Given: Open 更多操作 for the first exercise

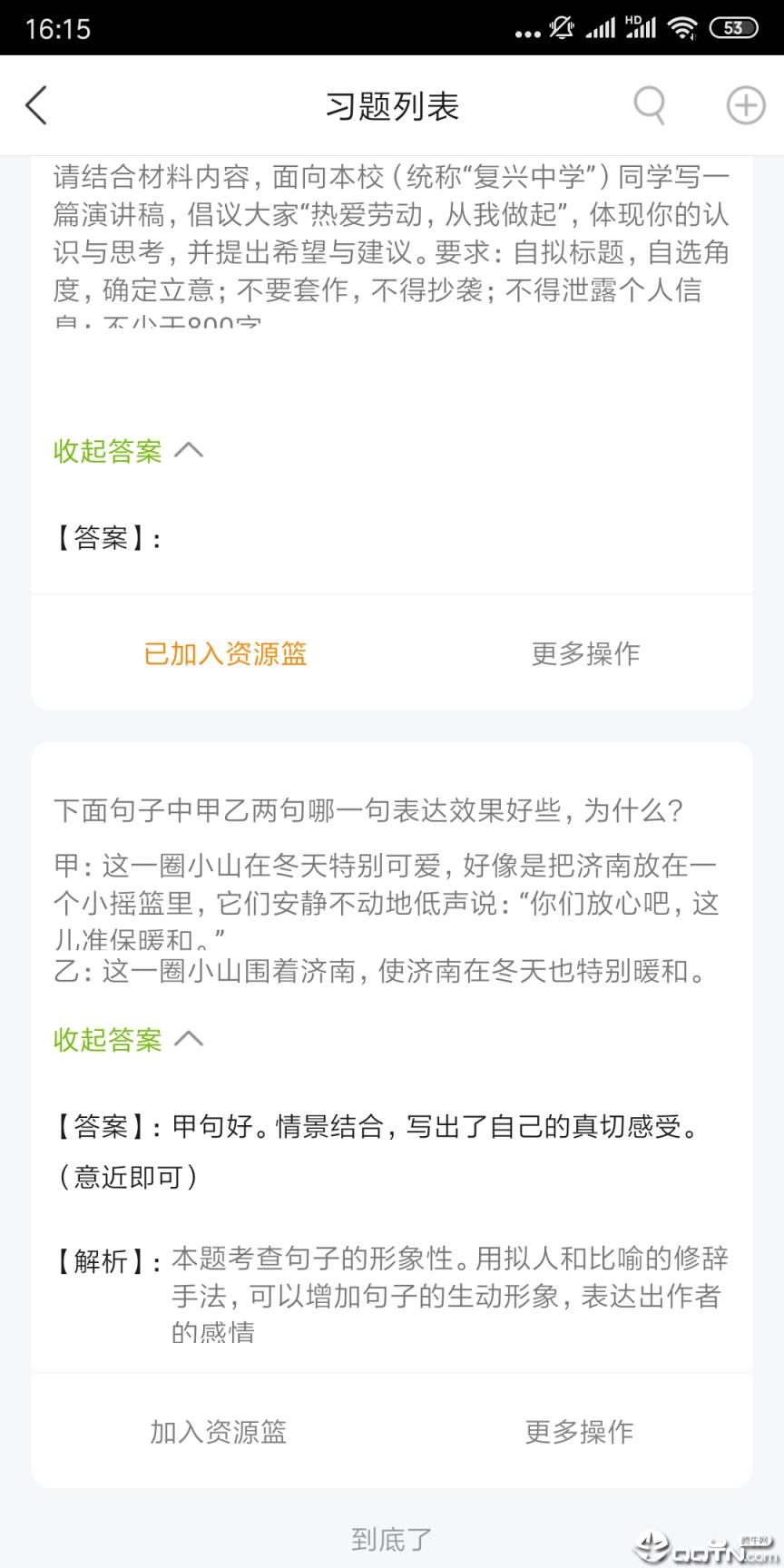Looking at the screenshot, I should pos(584,652).
